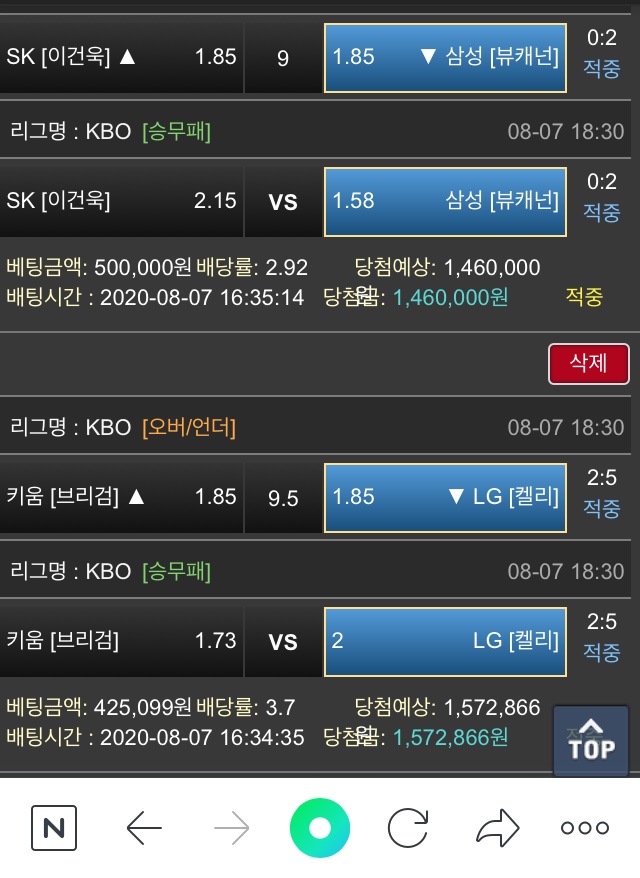Open the browser's three-dot more menu
Image resolution: width=640 pixels, height=878 pixels.
(585, 828)
